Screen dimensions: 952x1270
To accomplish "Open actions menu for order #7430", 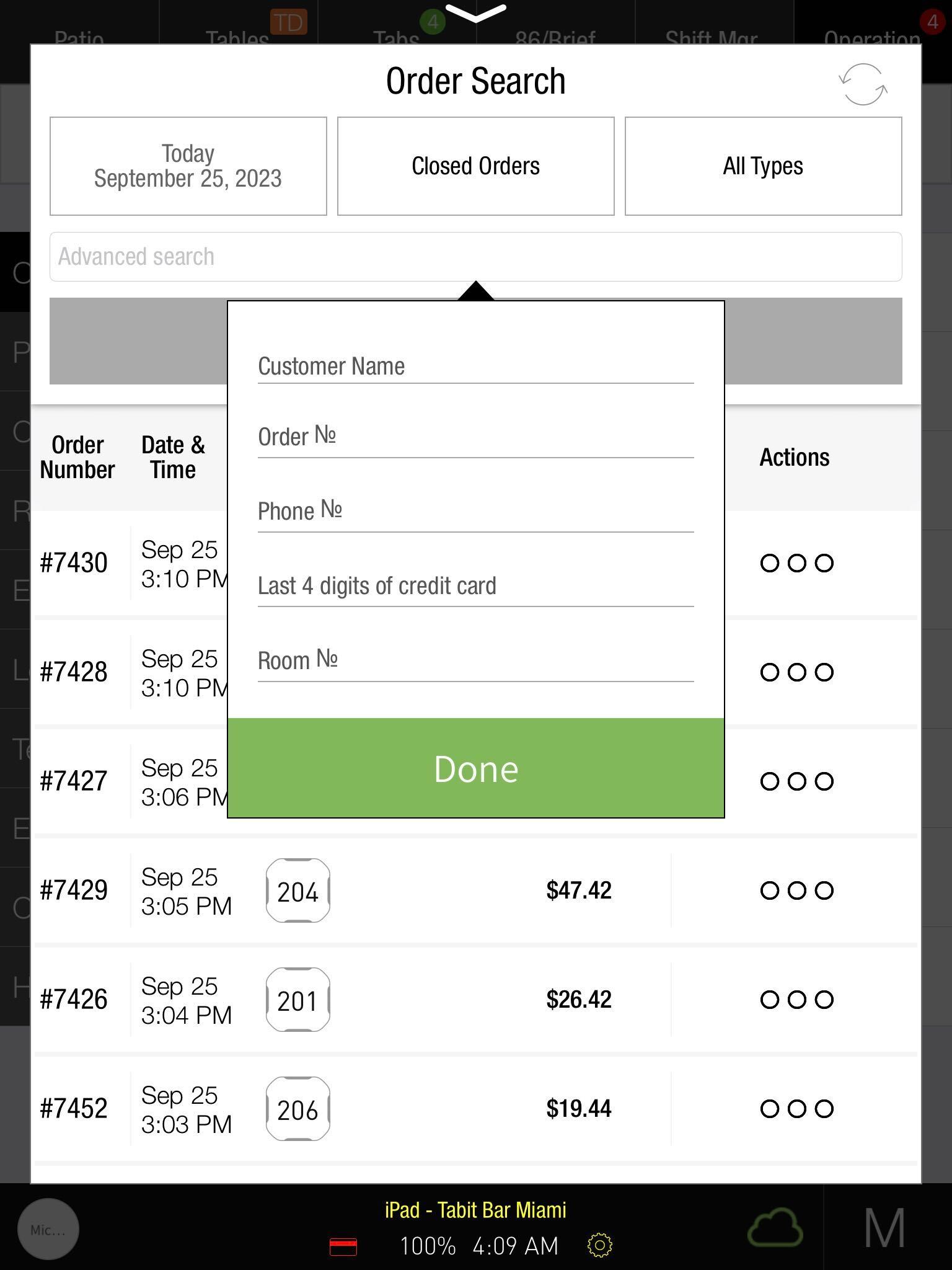I will coord(796,563).
